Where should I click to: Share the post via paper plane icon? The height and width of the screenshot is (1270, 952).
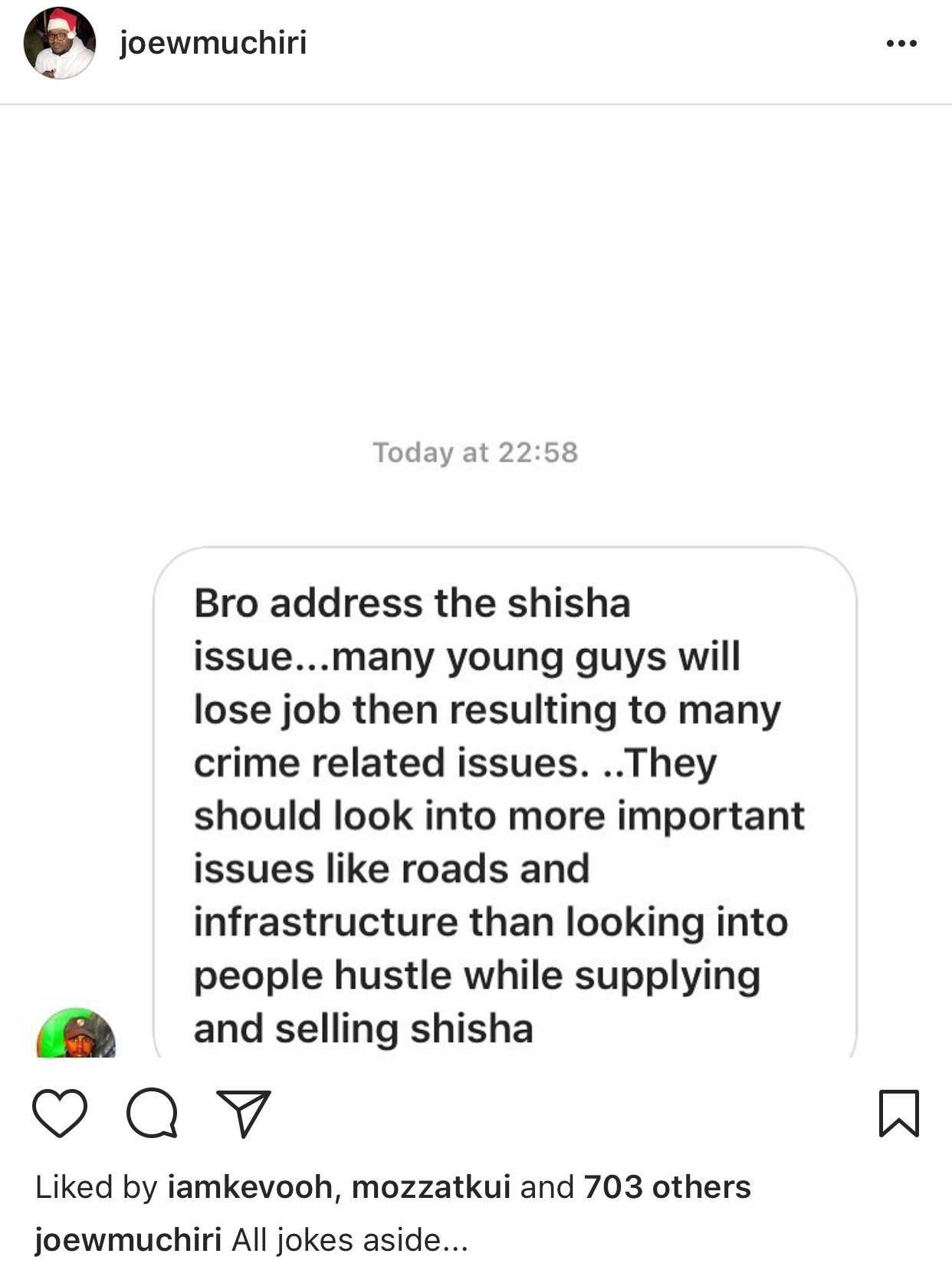pyautogui.click(x=244, y=1113)
